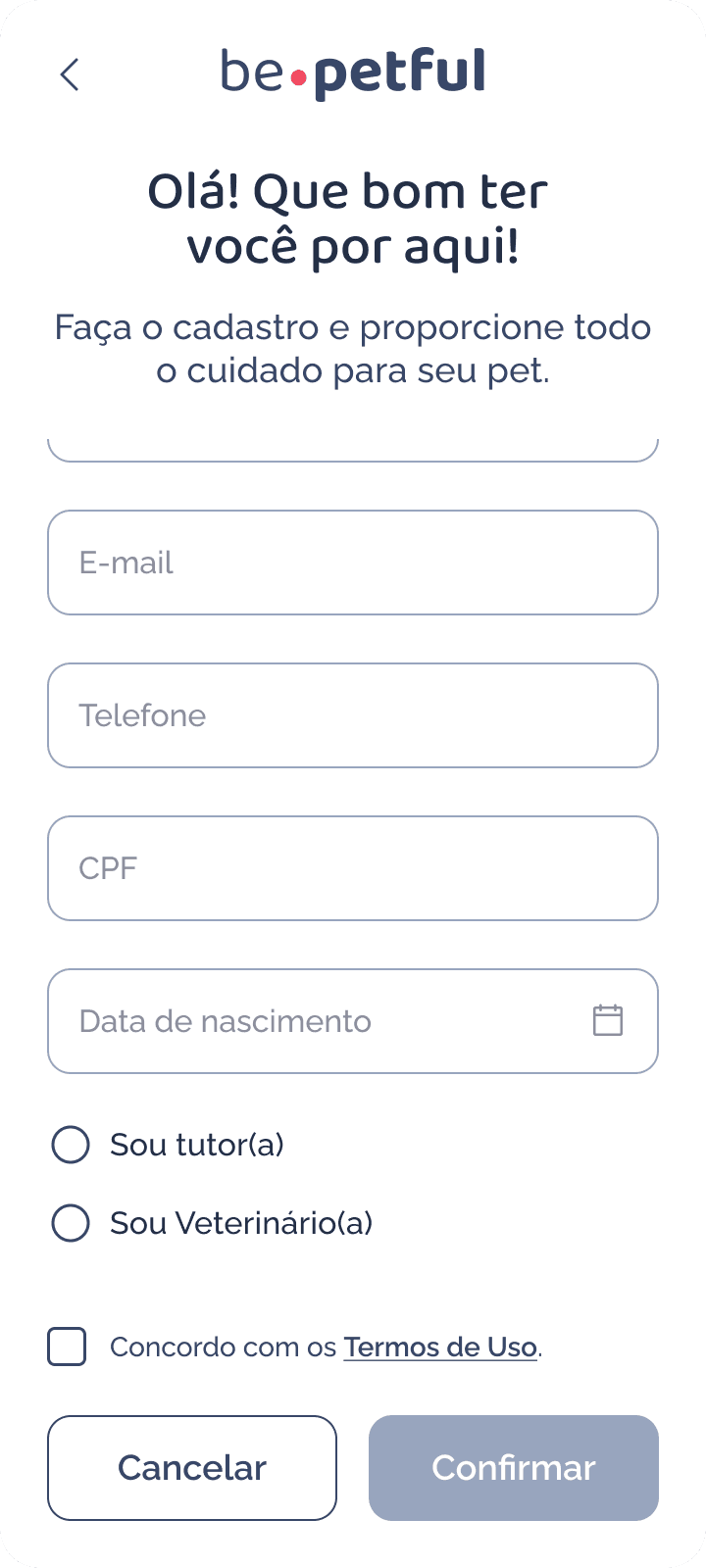Select the CPF field
Screen dimensions: 706x1568
point(353,868)
